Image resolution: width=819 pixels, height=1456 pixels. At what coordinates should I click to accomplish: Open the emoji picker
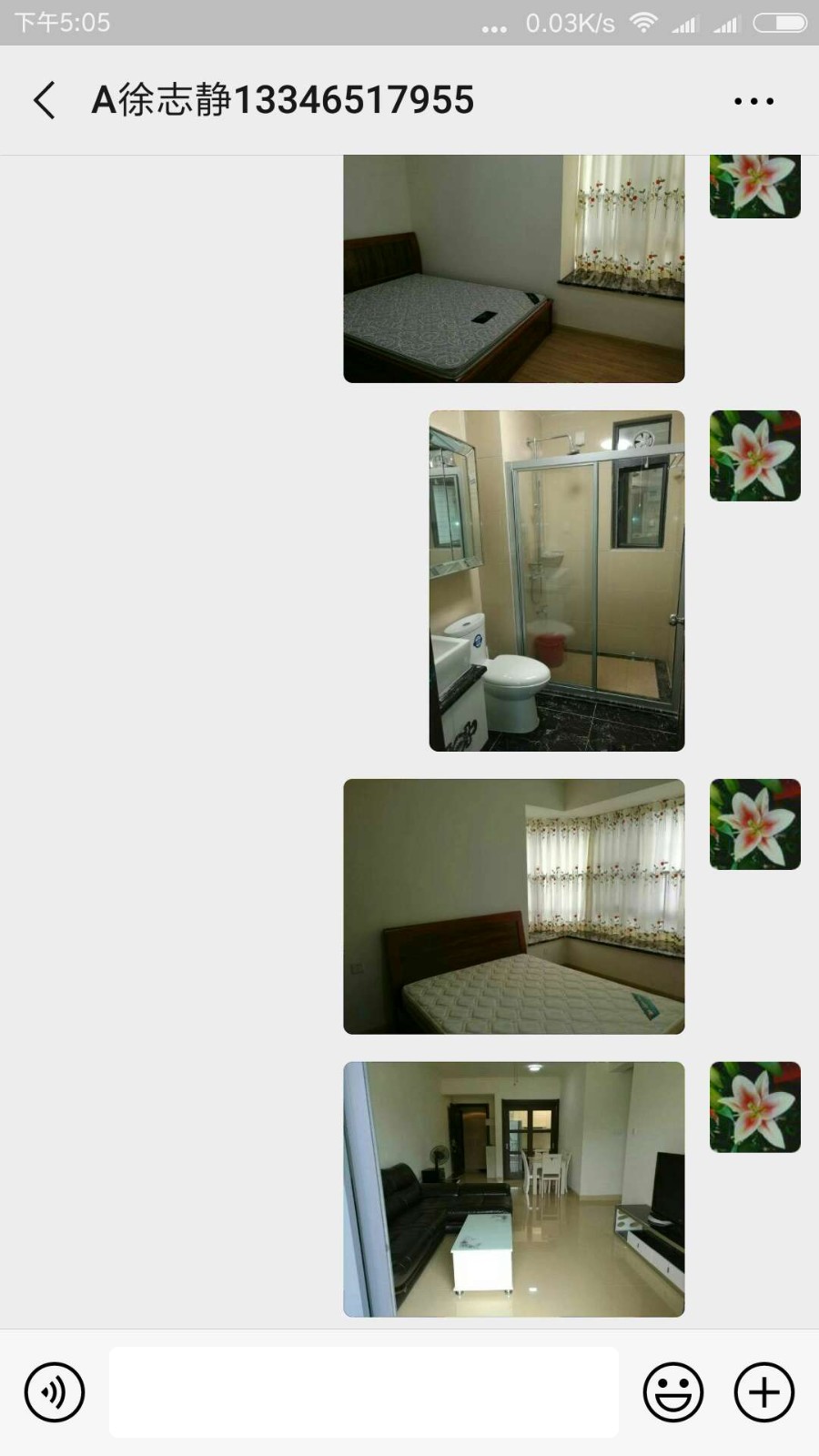coord(673,1391)
